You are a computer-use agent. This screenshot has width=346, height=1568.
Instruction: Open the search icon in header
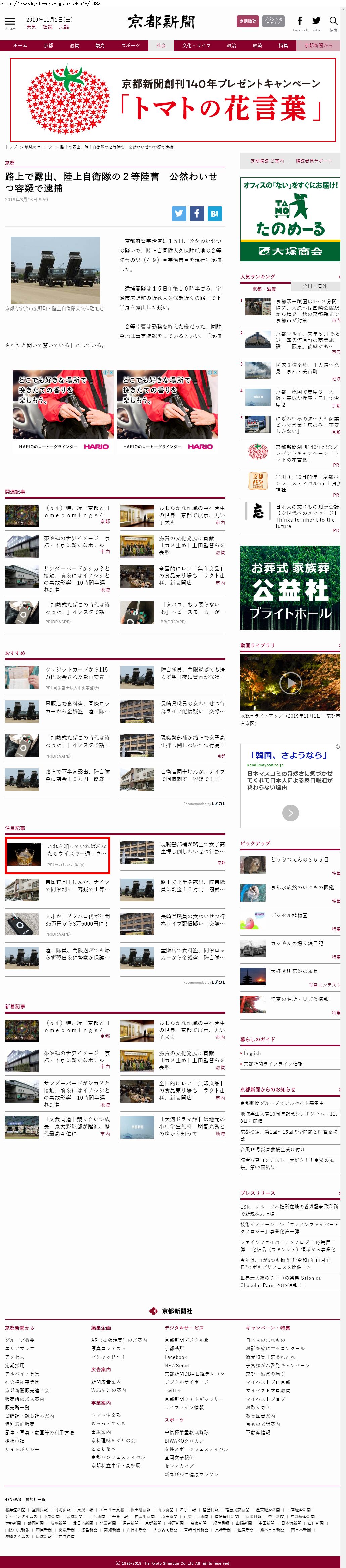(x=333, y=22)
